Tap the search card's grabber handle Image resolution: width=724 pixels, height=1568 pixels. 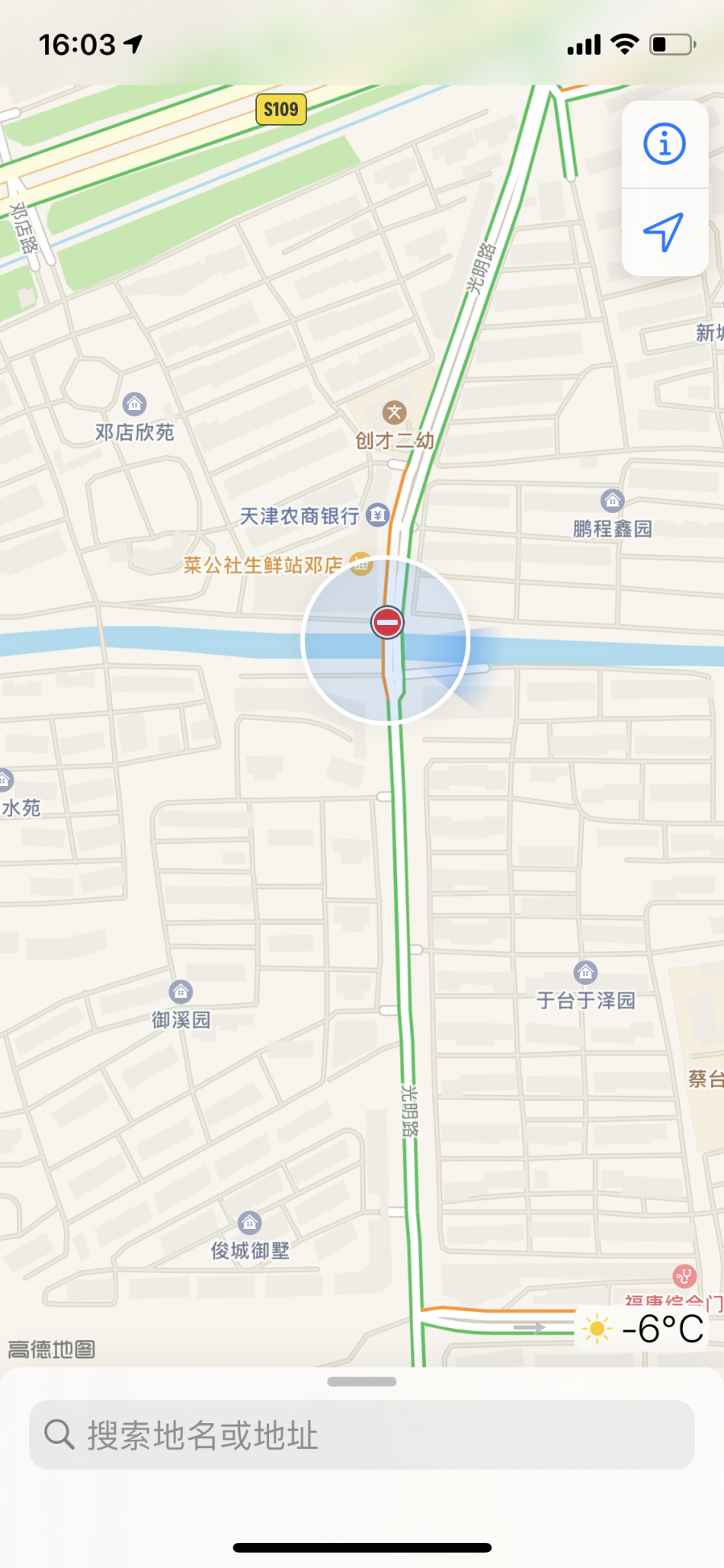coord(362,1381)
